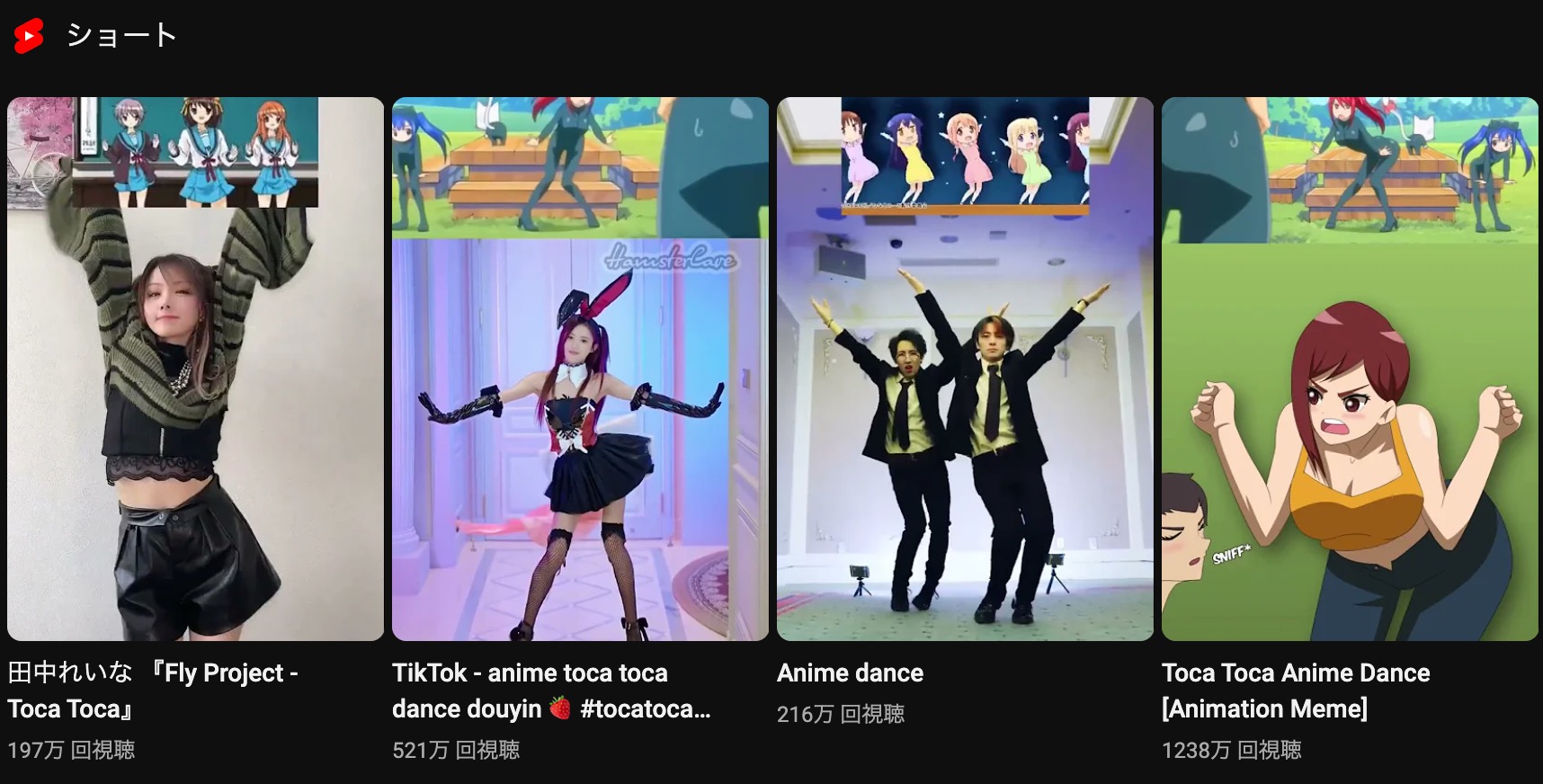Viewport: 1543px width, 784px height.
Task: Play the TikTok anime toca toca dance short
Action: pos(580,369)
